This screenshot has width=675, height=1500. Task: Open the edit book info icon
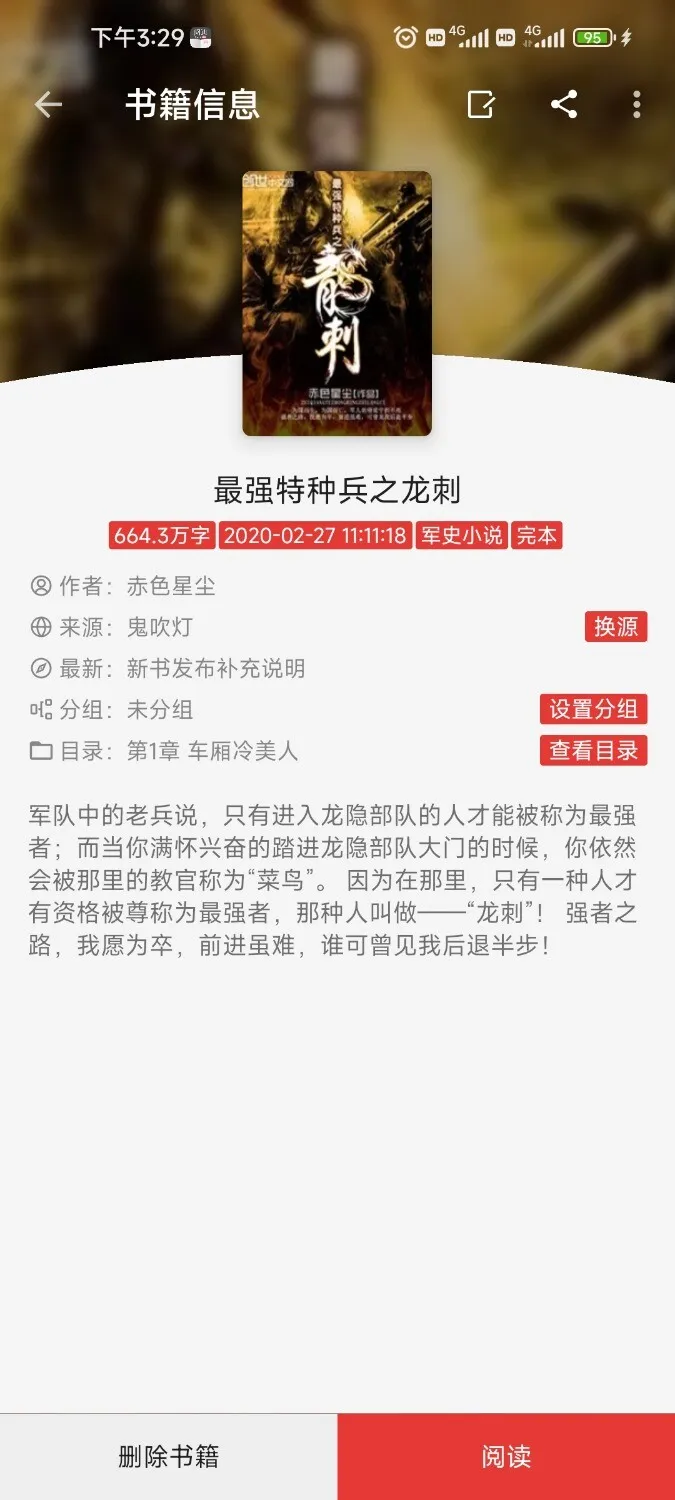point(481,105)
